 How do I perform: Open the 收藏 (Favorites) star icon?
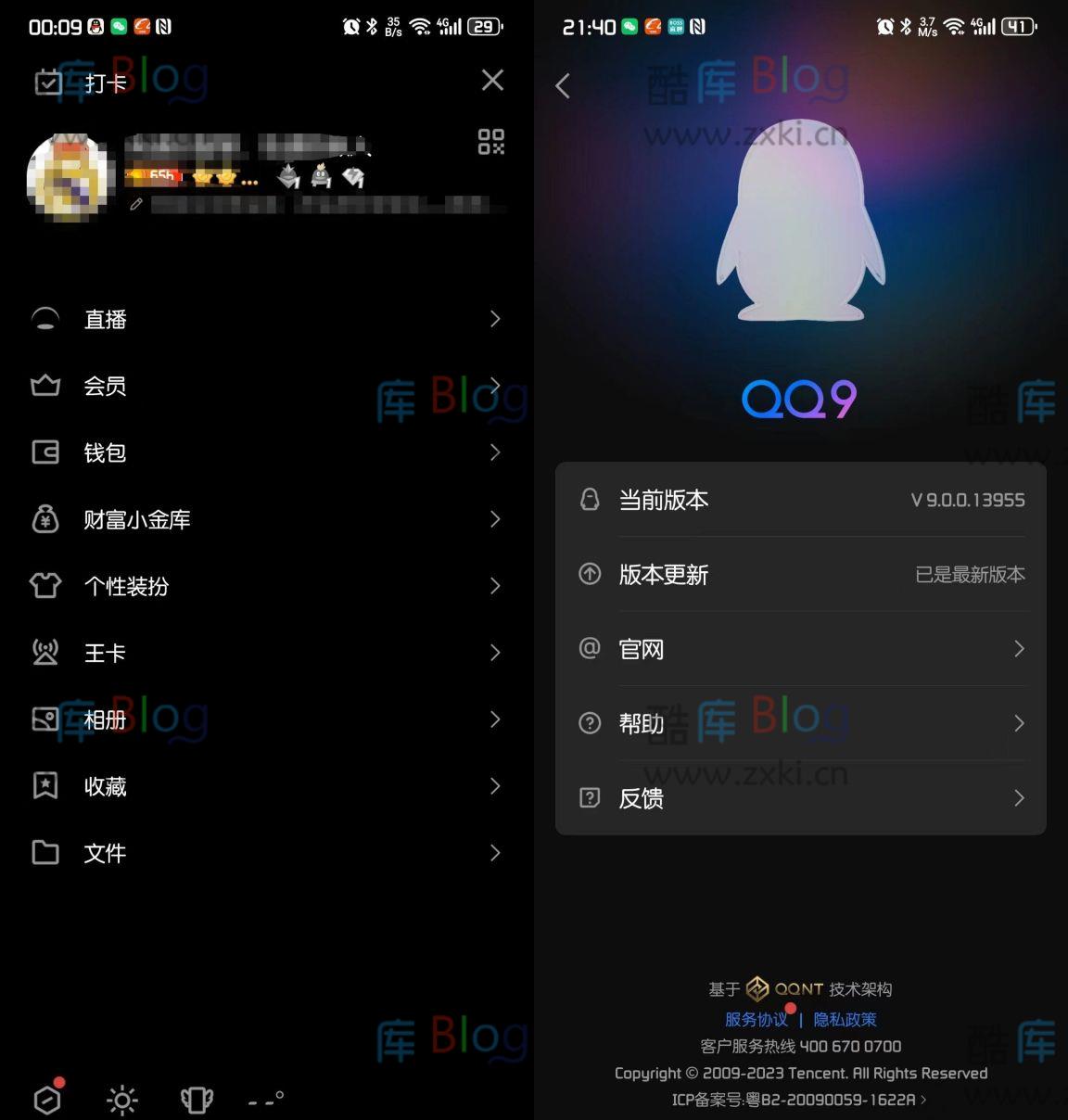click(45, 786)
